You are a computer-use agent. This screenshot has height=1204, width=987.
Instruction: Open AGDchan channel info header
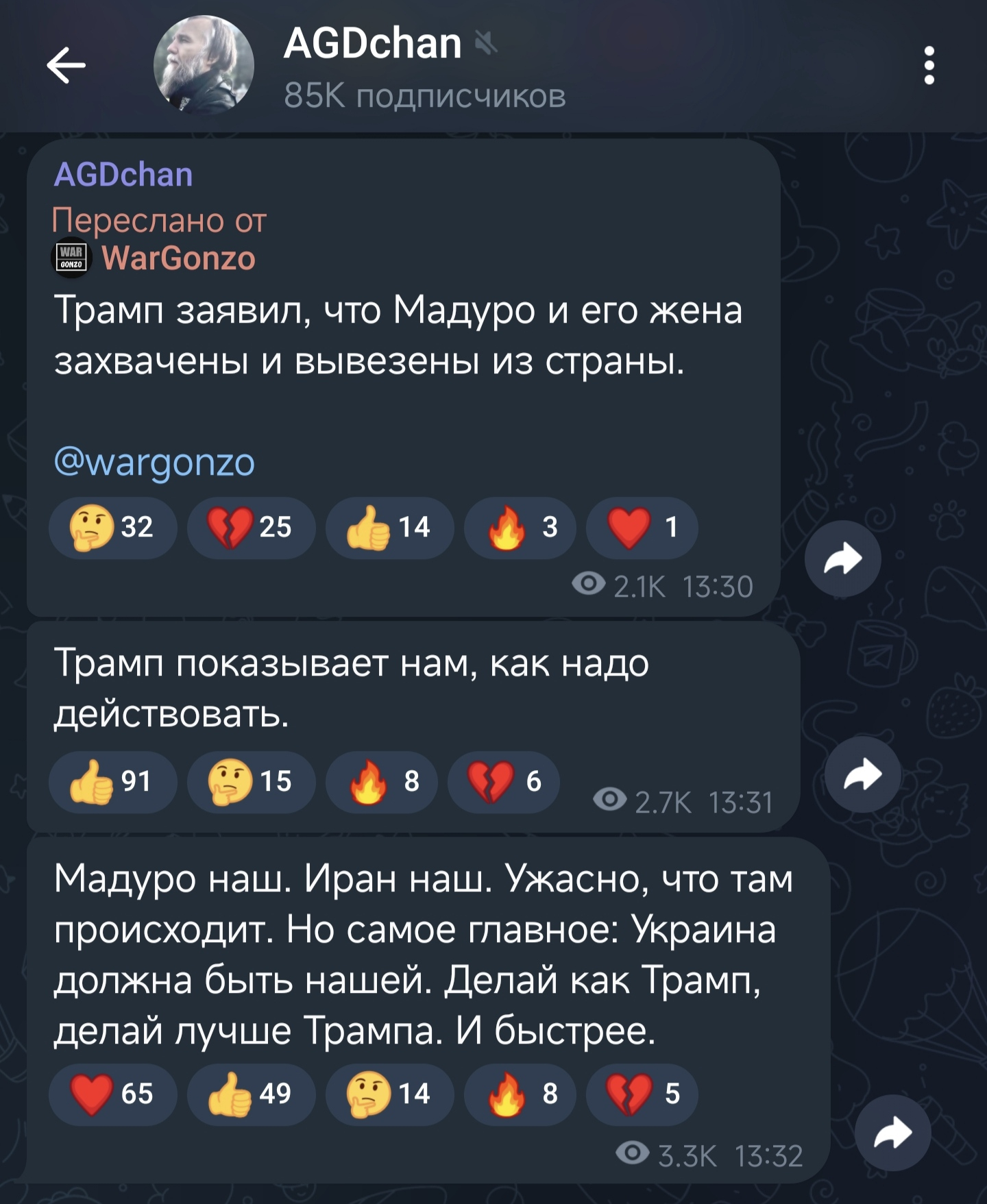click(x=425, y=67)
